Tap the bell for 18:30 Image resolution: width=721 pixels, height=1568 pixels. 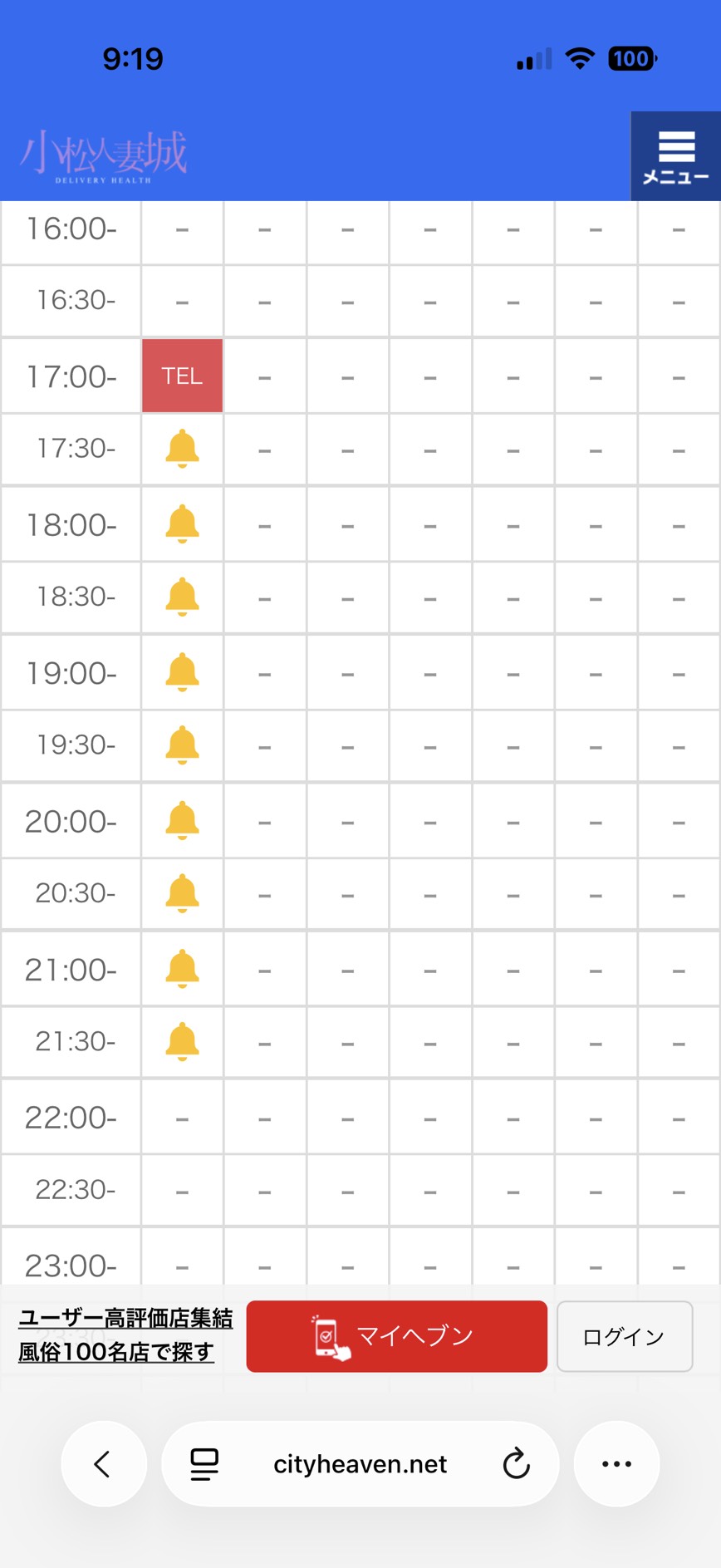pos(182,597)
